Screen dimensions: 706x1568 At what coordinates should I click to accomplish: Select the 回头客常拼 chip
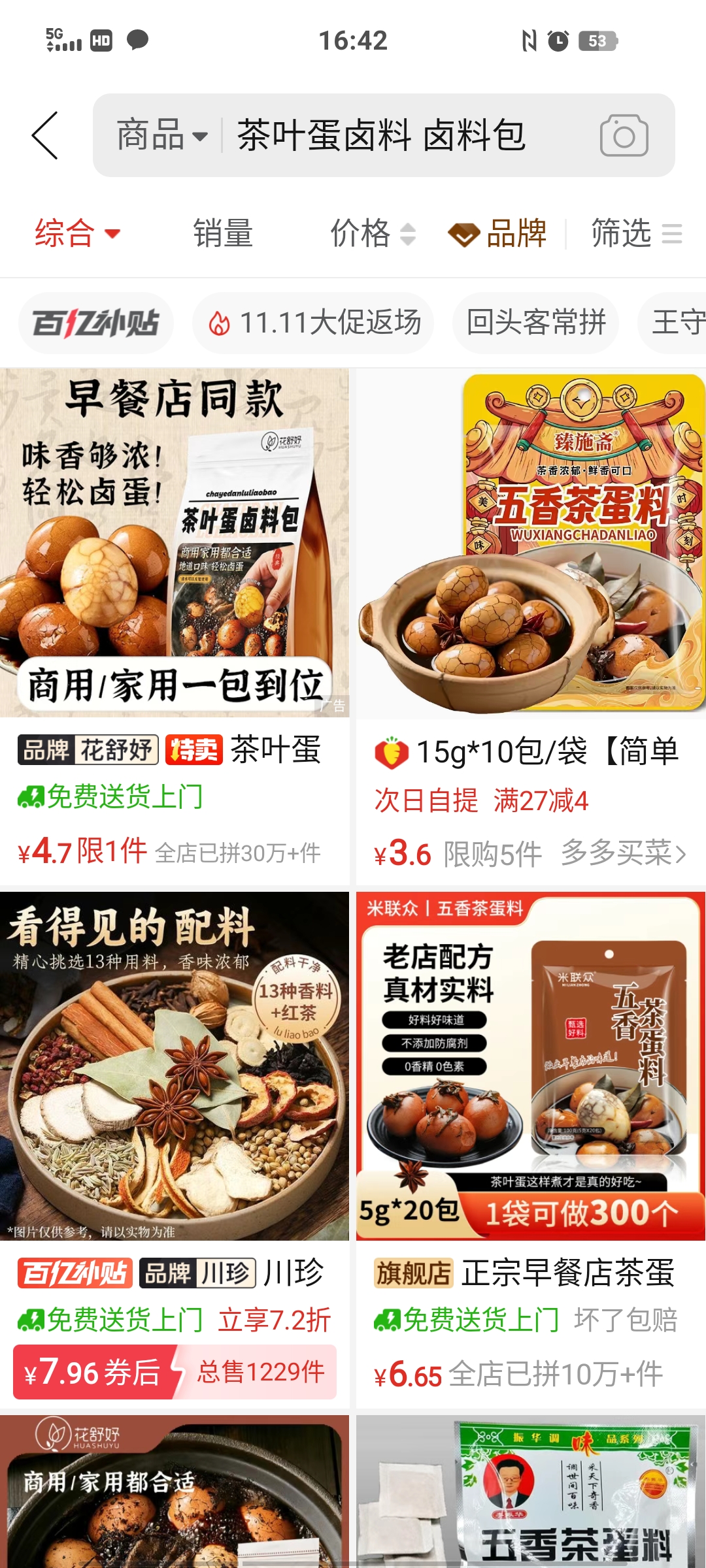(535, 323)
